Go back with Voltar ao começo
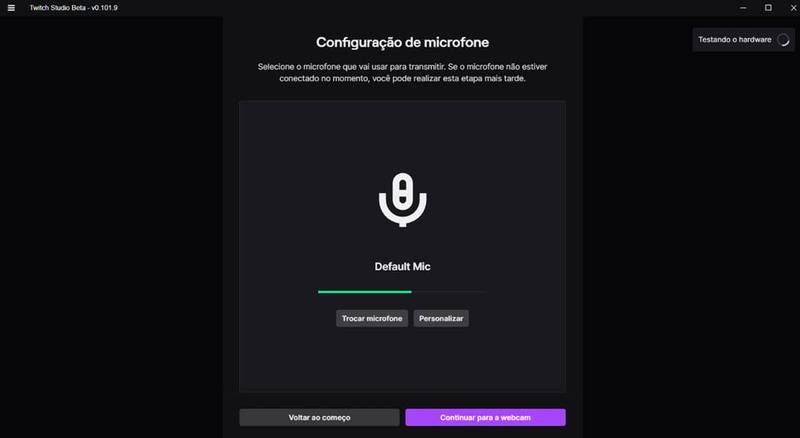The width and height of the screenshot is (800, 438). pyautogui.click(x=319, y=417)
